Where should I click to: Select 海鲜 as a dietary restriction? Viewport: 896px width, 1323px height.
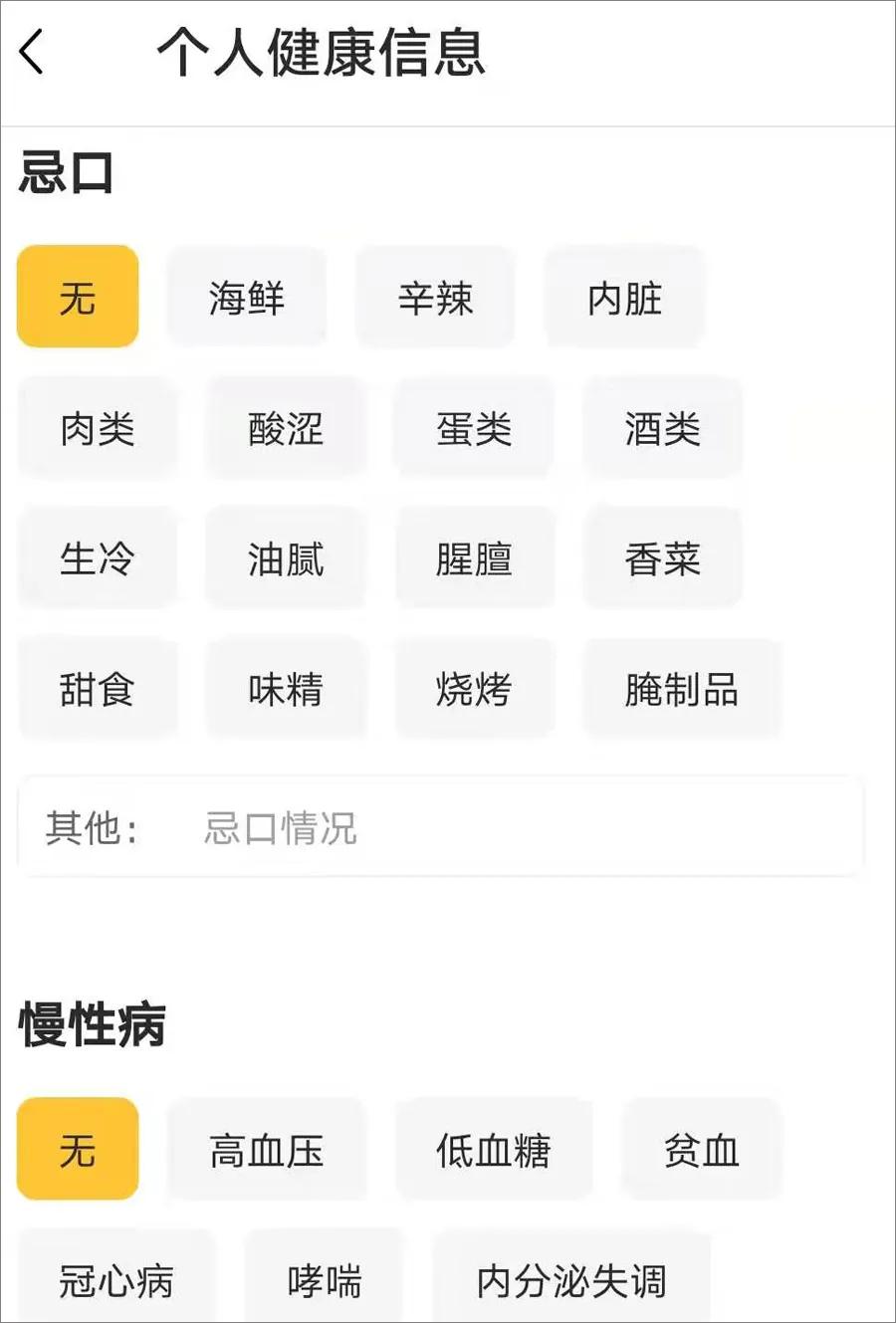247,298
